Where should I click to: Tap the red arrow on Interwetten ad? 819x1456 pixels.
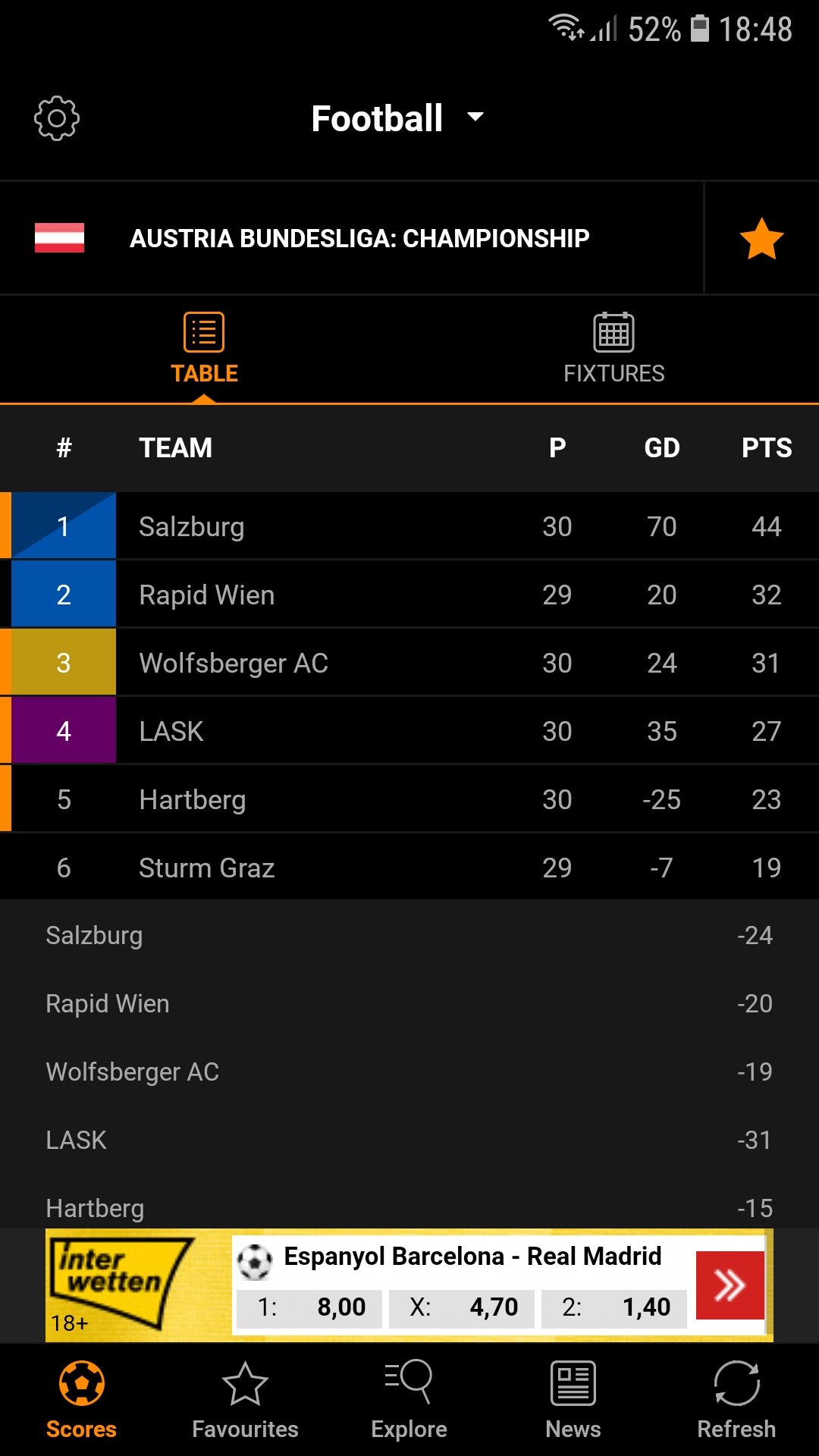pos(730,1285)
